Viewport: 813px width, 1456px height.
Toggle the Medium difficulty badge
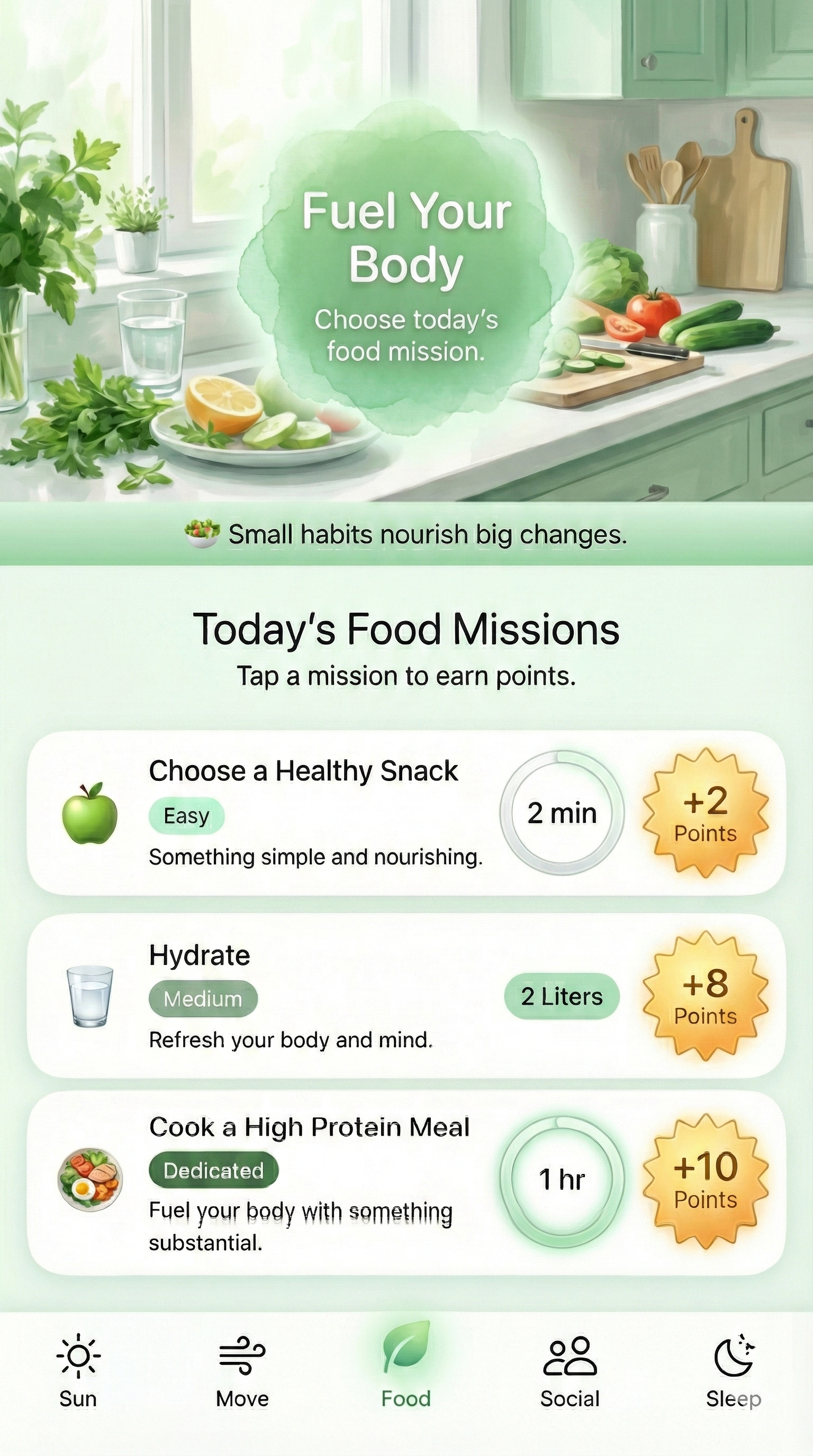tap(204, 998)
